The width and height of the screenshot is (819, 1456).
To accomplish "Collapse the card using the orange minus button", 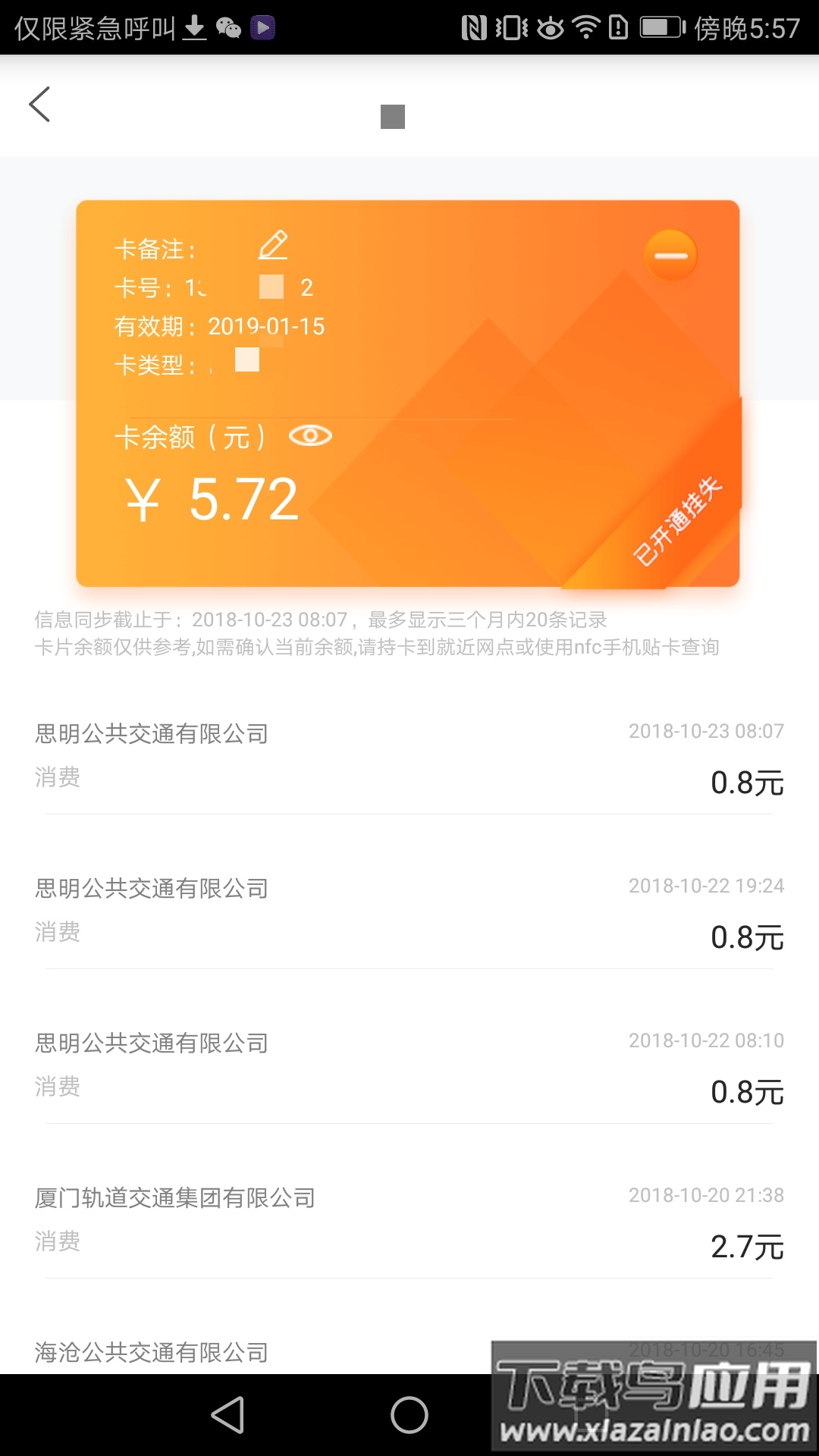I will point(670,256).
